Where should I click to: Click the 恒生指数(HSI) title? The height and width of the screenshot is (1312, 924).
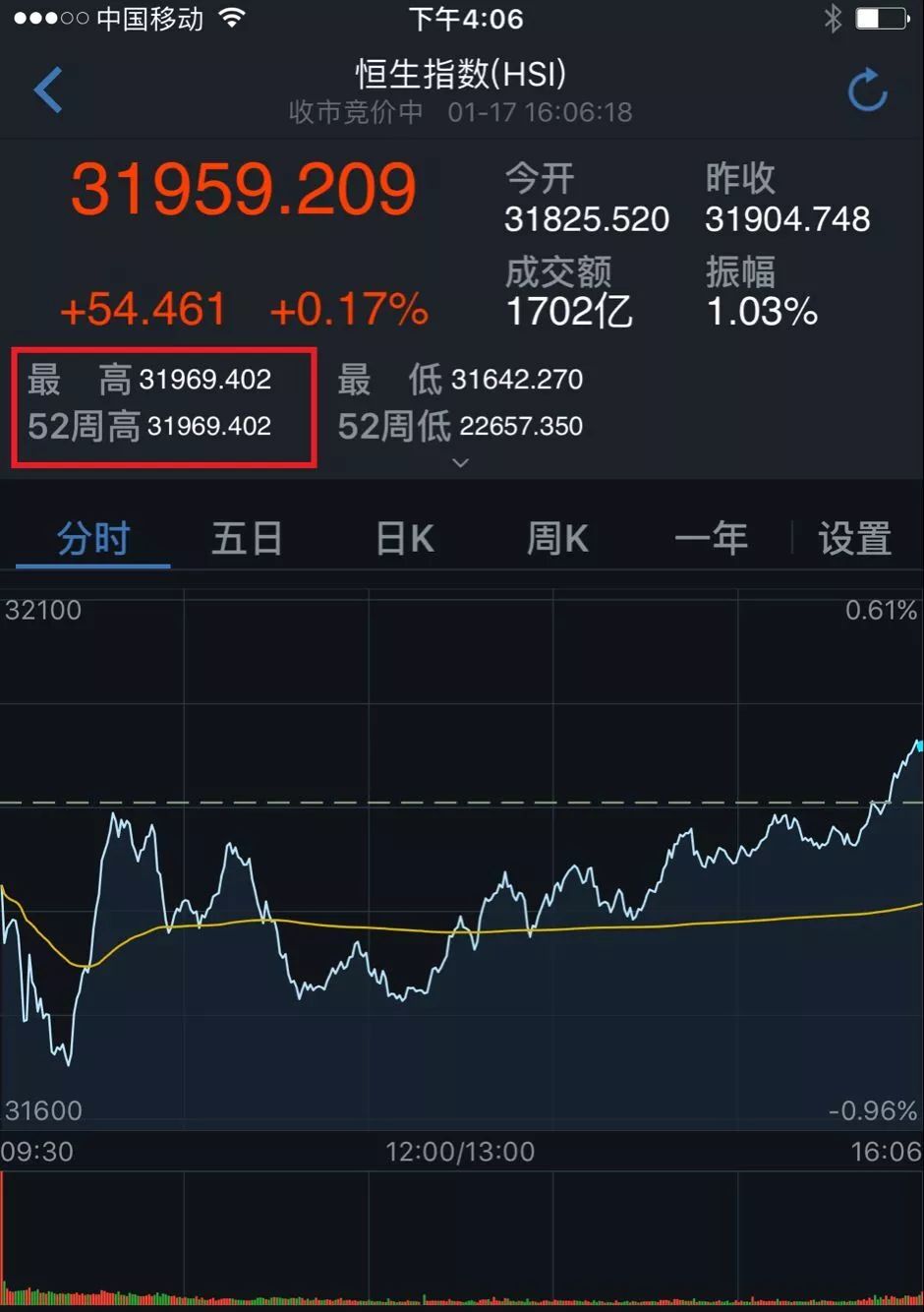coord(461,74)
